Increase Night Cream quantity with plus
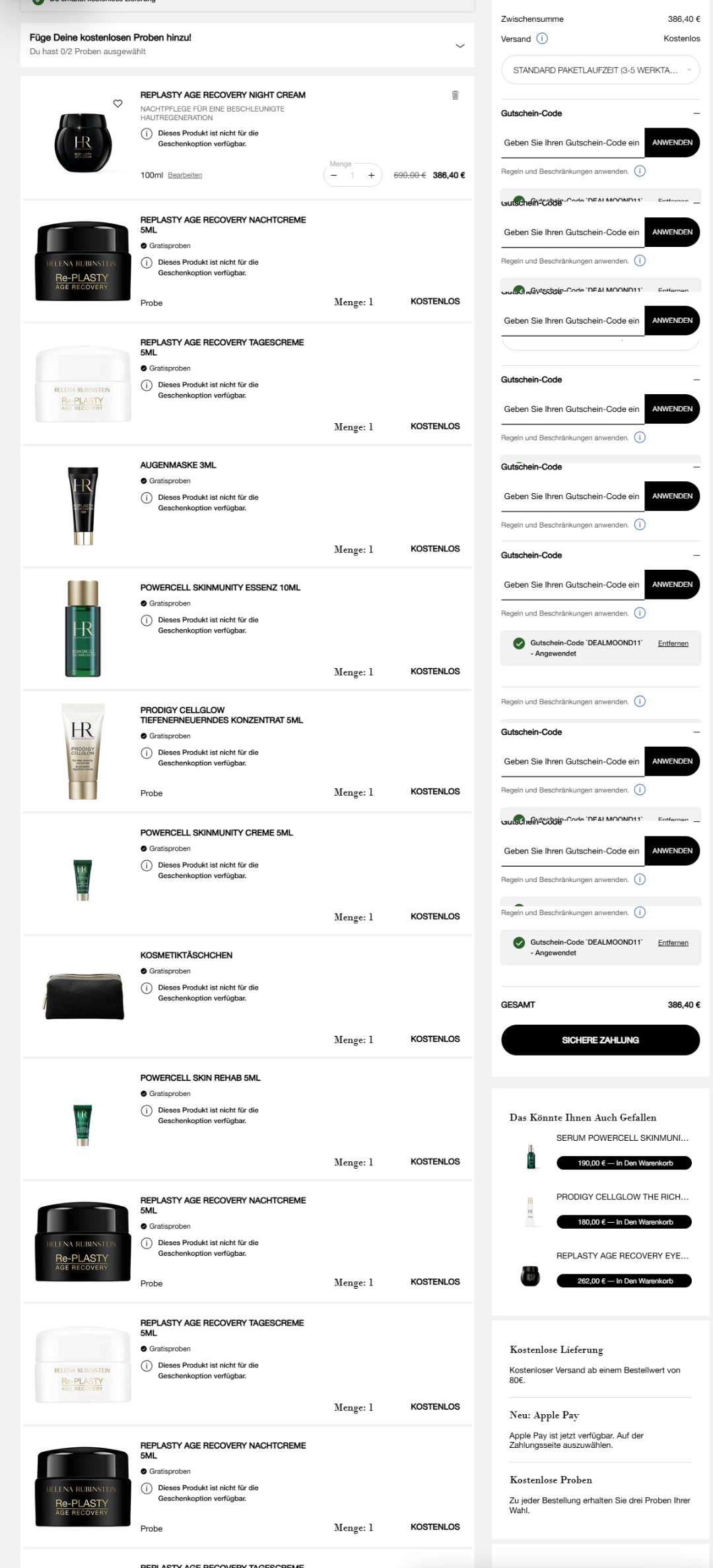 371,175
